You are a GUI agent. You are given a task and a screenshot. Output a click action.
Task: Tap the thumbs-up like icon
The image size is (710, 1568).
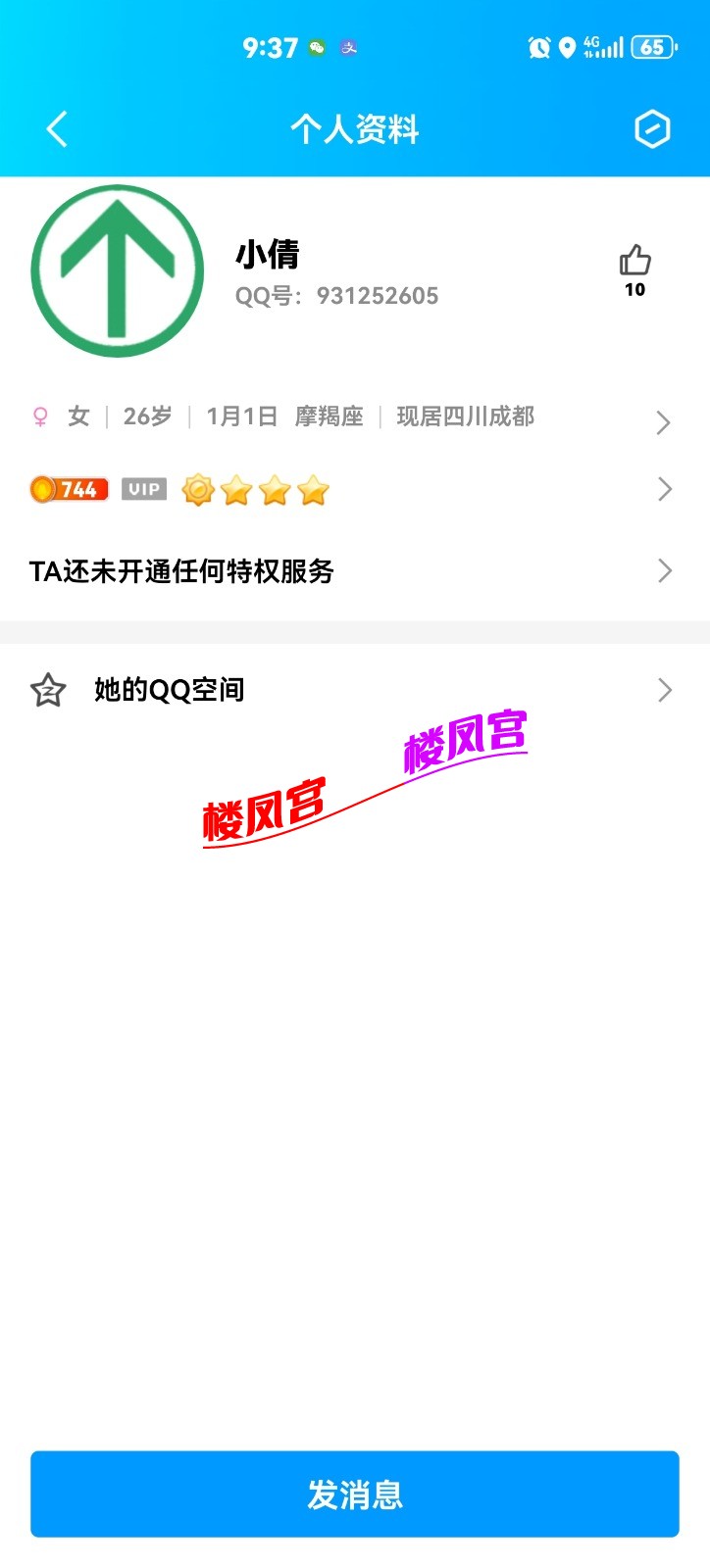click(x=635, y=260)
